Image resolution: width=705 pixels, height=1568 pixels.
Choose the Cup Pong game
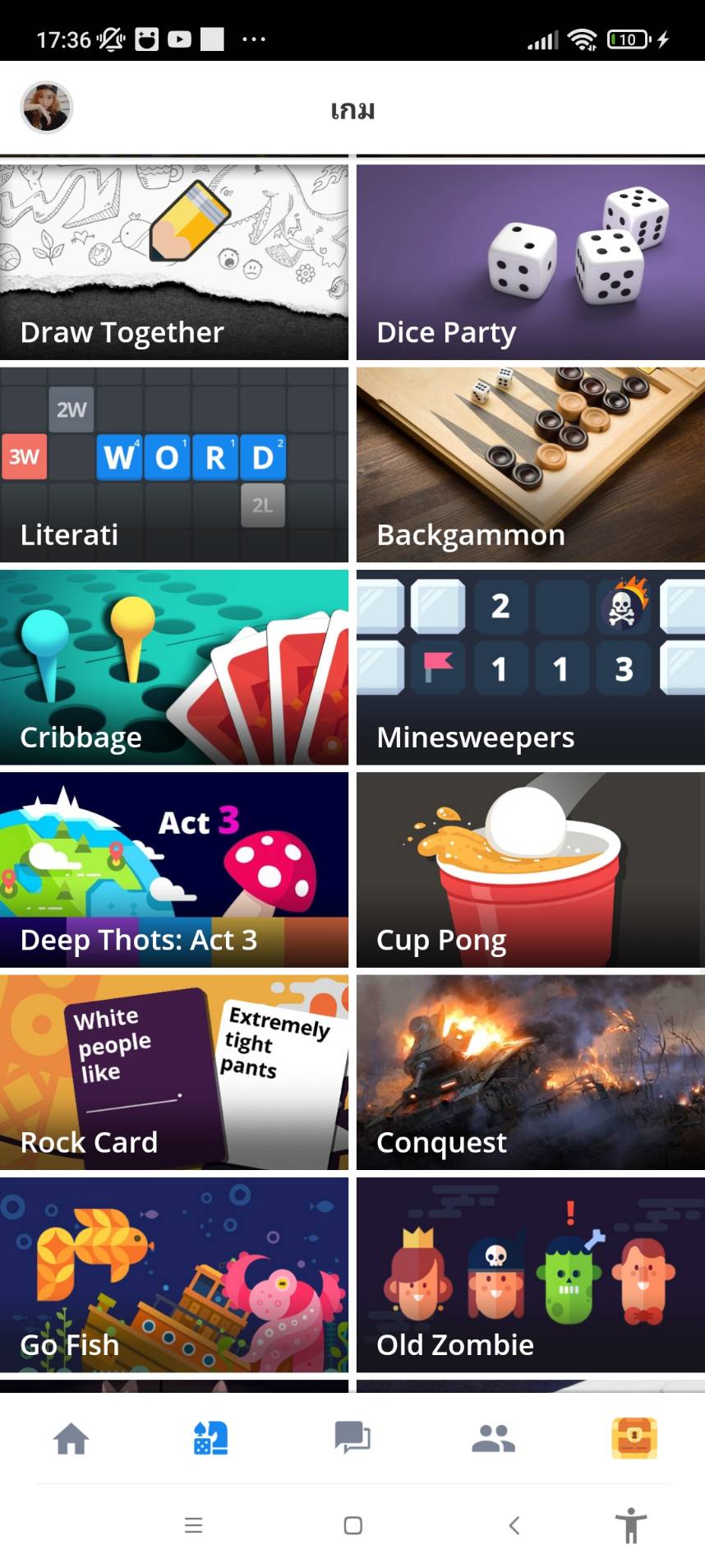tap(530, 869)
